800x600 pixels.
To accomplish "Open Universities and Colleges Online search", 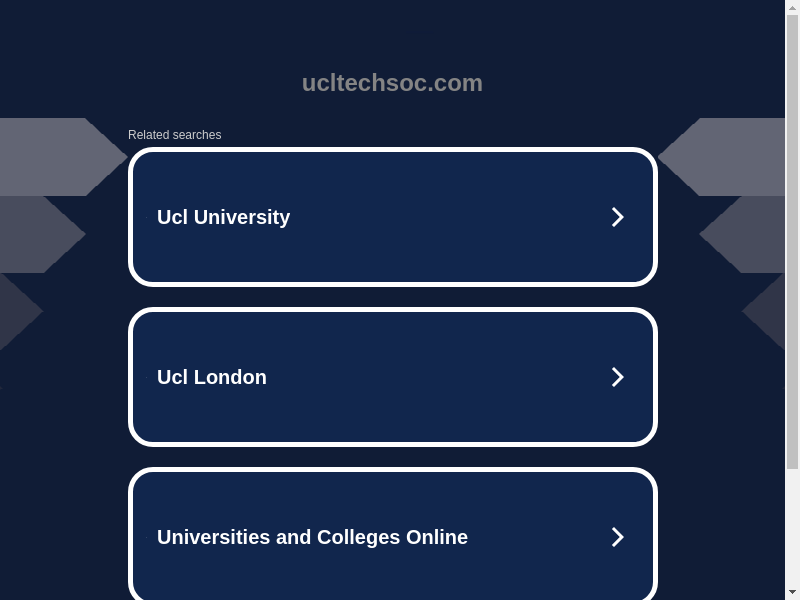I will (x=392, y=537).
